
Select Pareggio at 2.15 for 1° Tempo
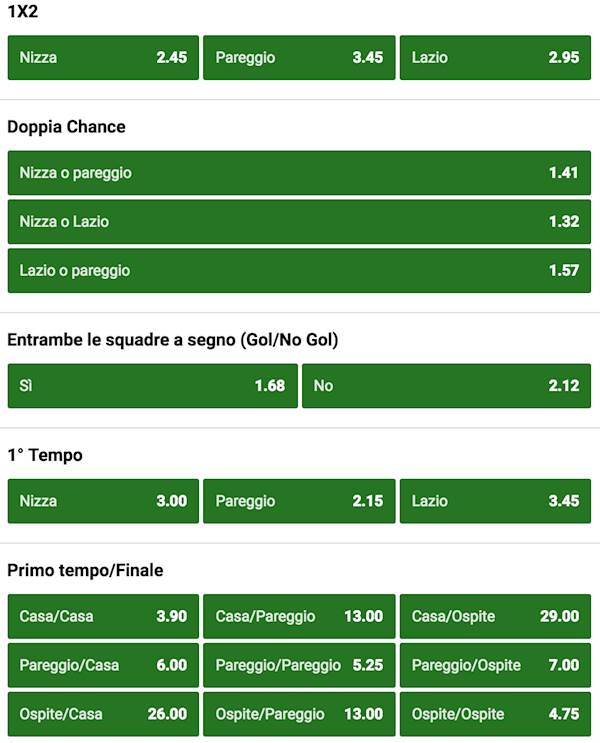pos(299,501)
